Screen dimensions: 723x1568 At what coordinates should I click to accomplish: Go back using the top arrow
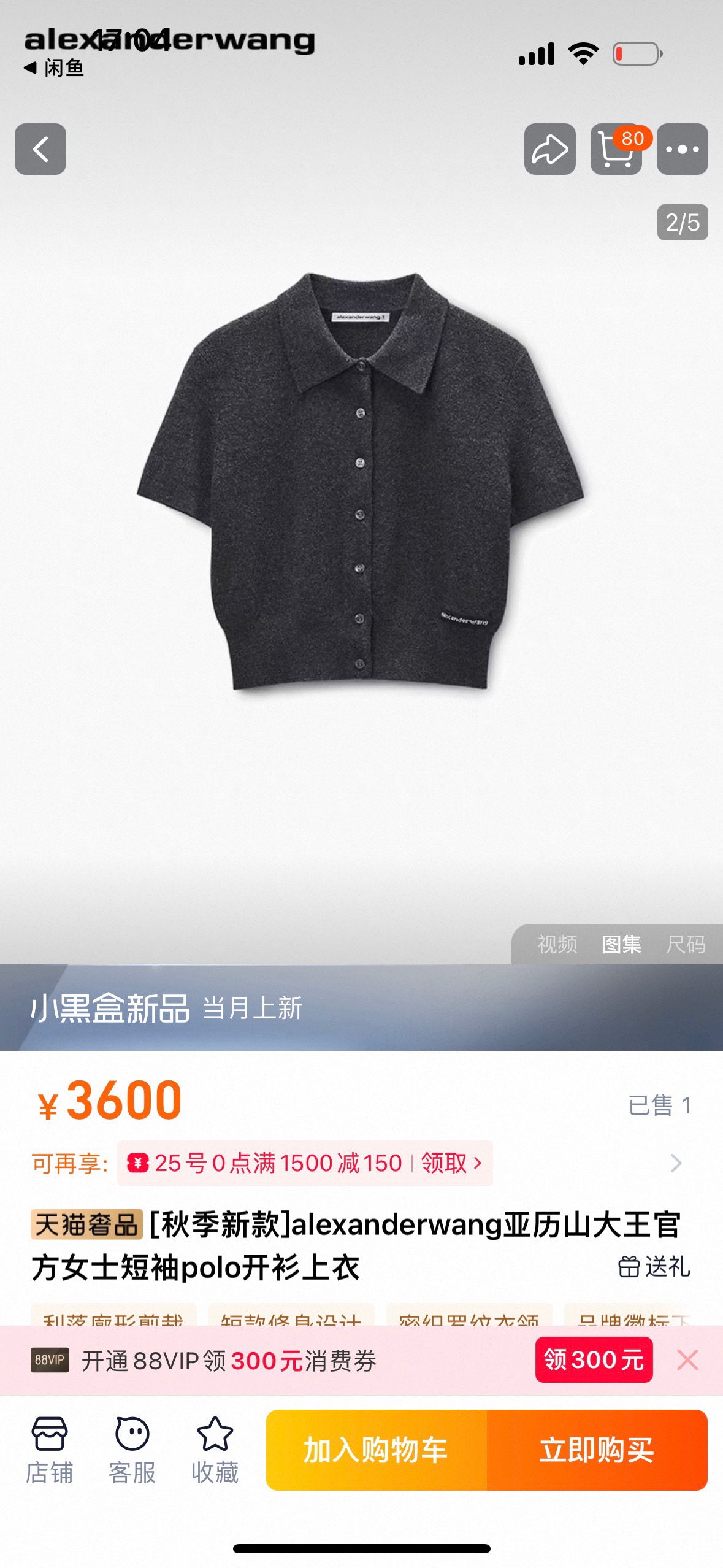[40, 149]
